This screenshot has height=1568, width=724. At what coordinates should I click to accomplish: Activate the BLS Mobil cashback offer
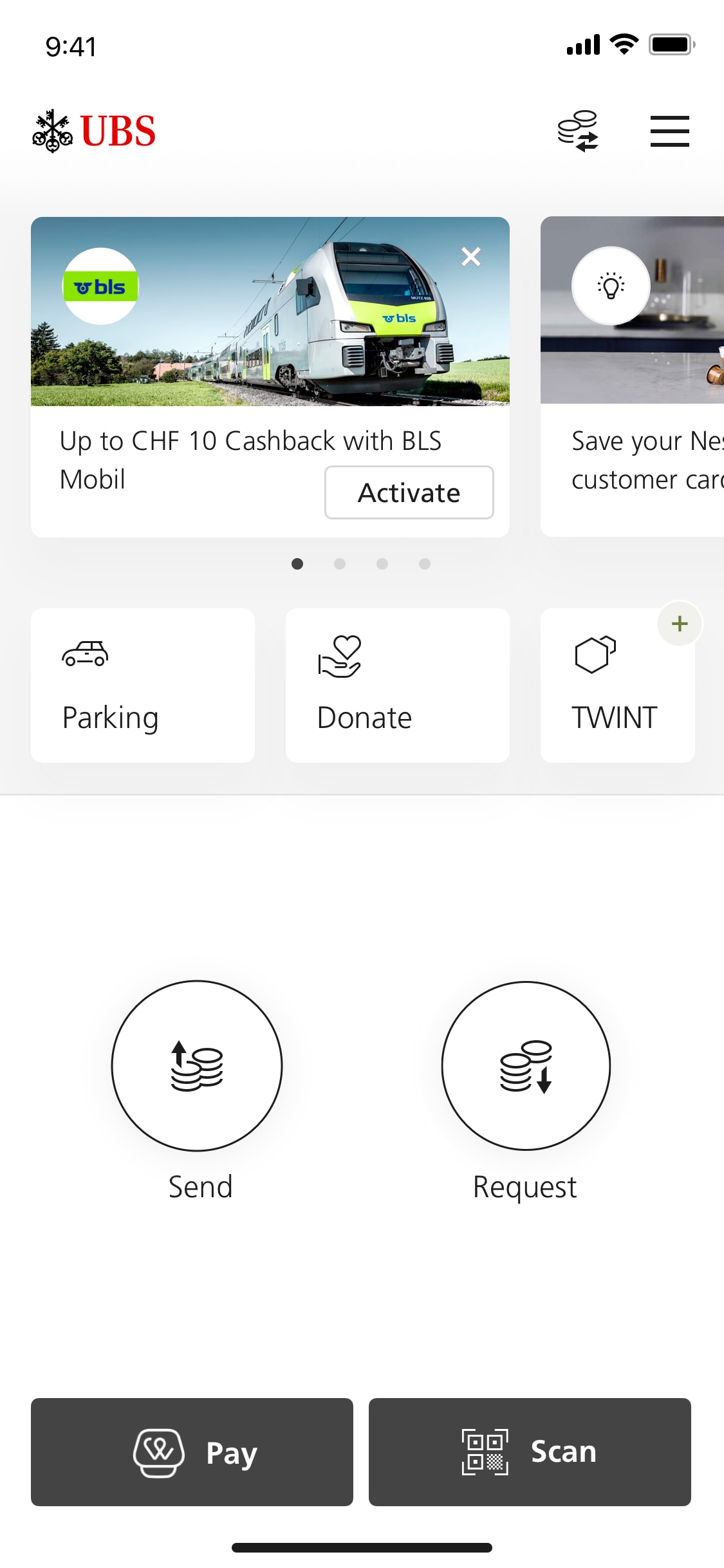coord(409,492)
